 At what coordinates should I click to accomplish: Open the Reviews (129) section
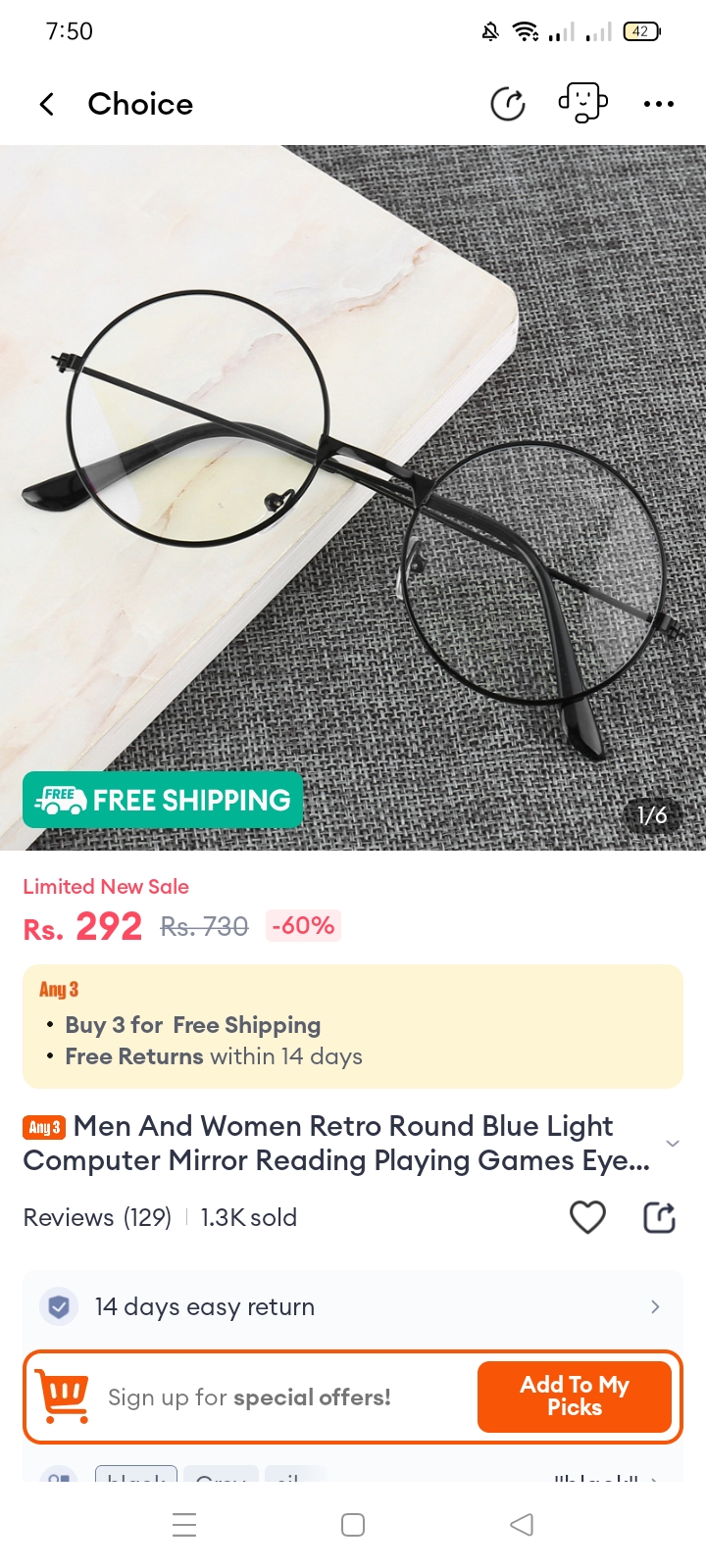coord(97,1217)
